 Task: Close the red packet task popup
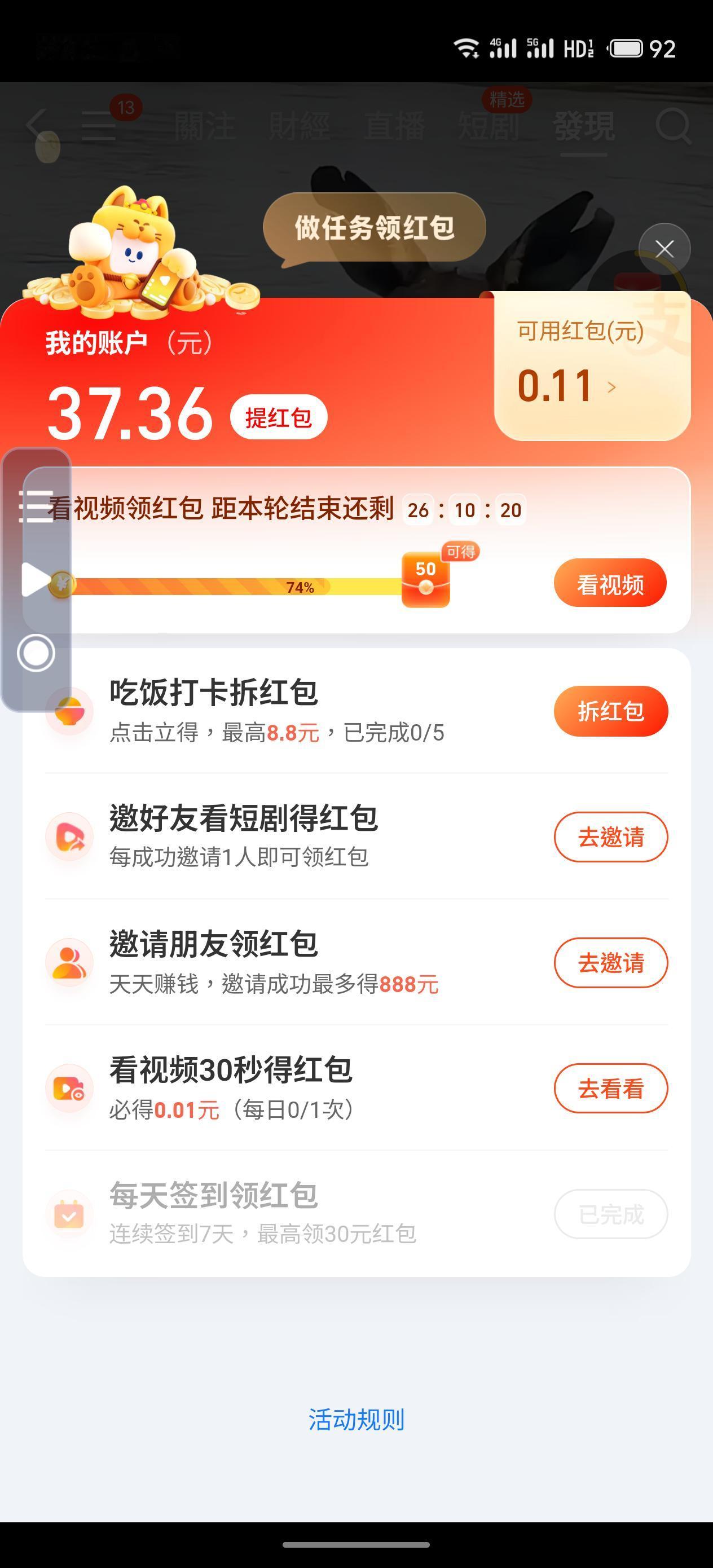[664, 249]
